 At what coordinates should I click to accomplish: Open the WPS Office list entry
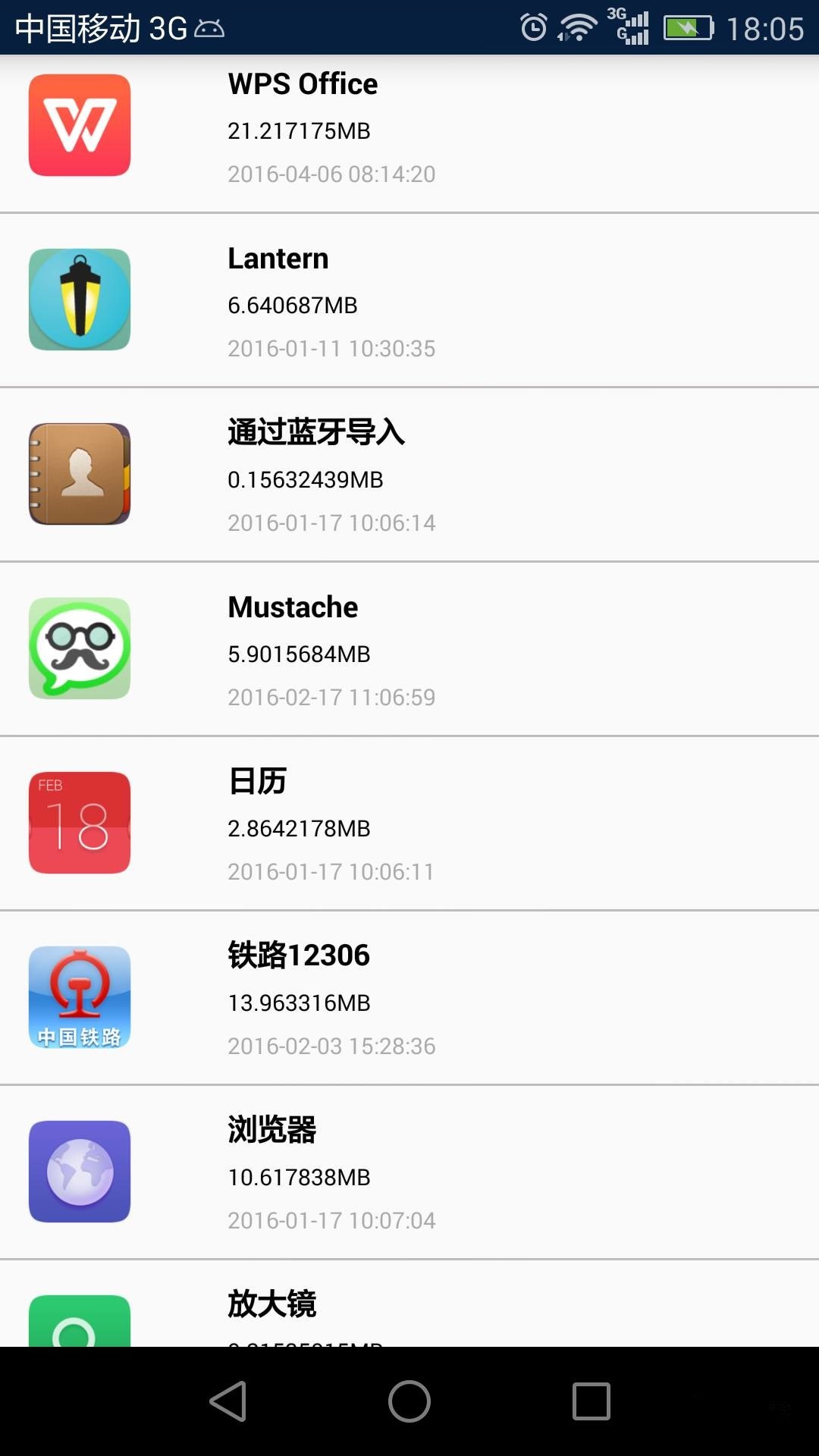coord(409,129)
